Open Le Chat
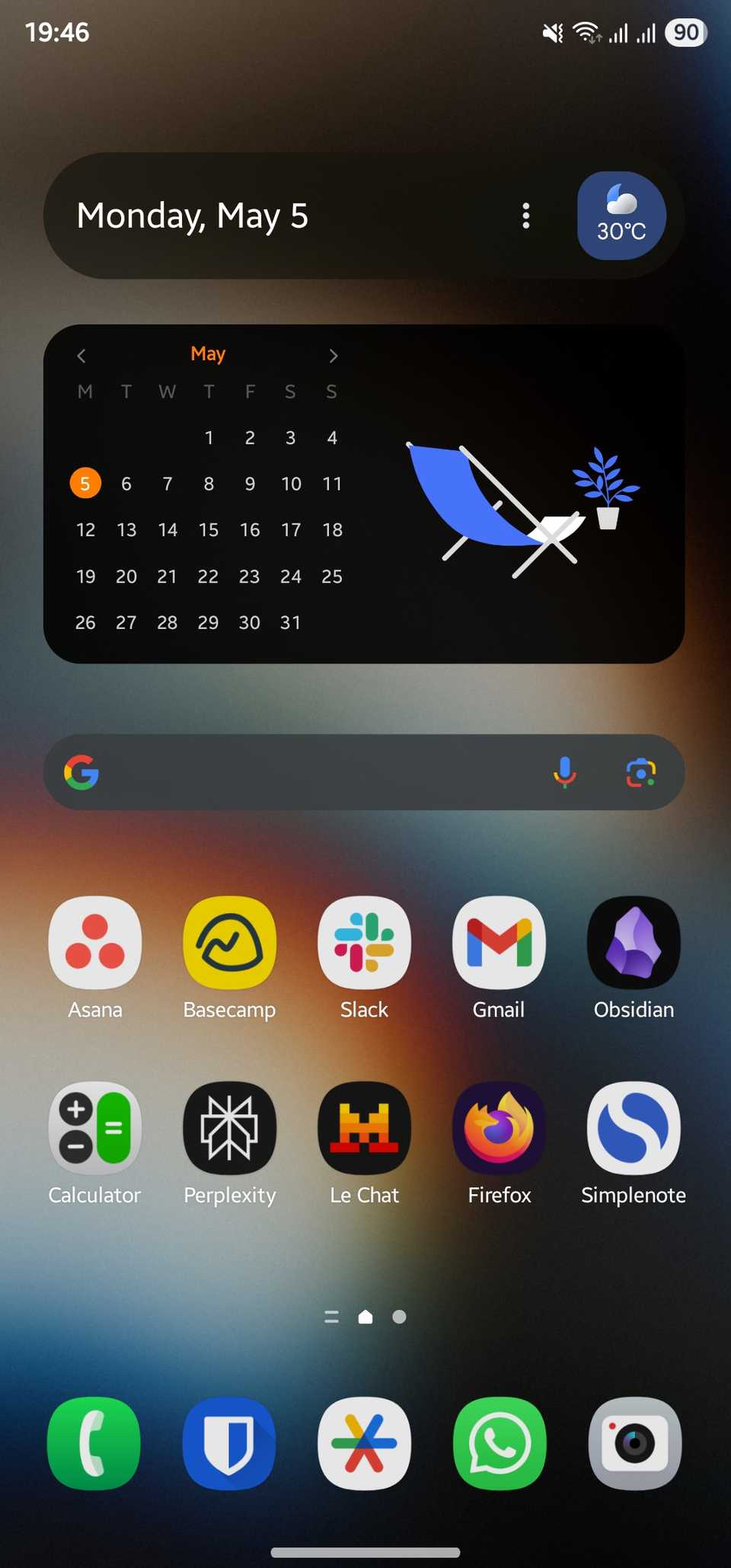This screenshot has width=731, height=1568. (364, 1129)
